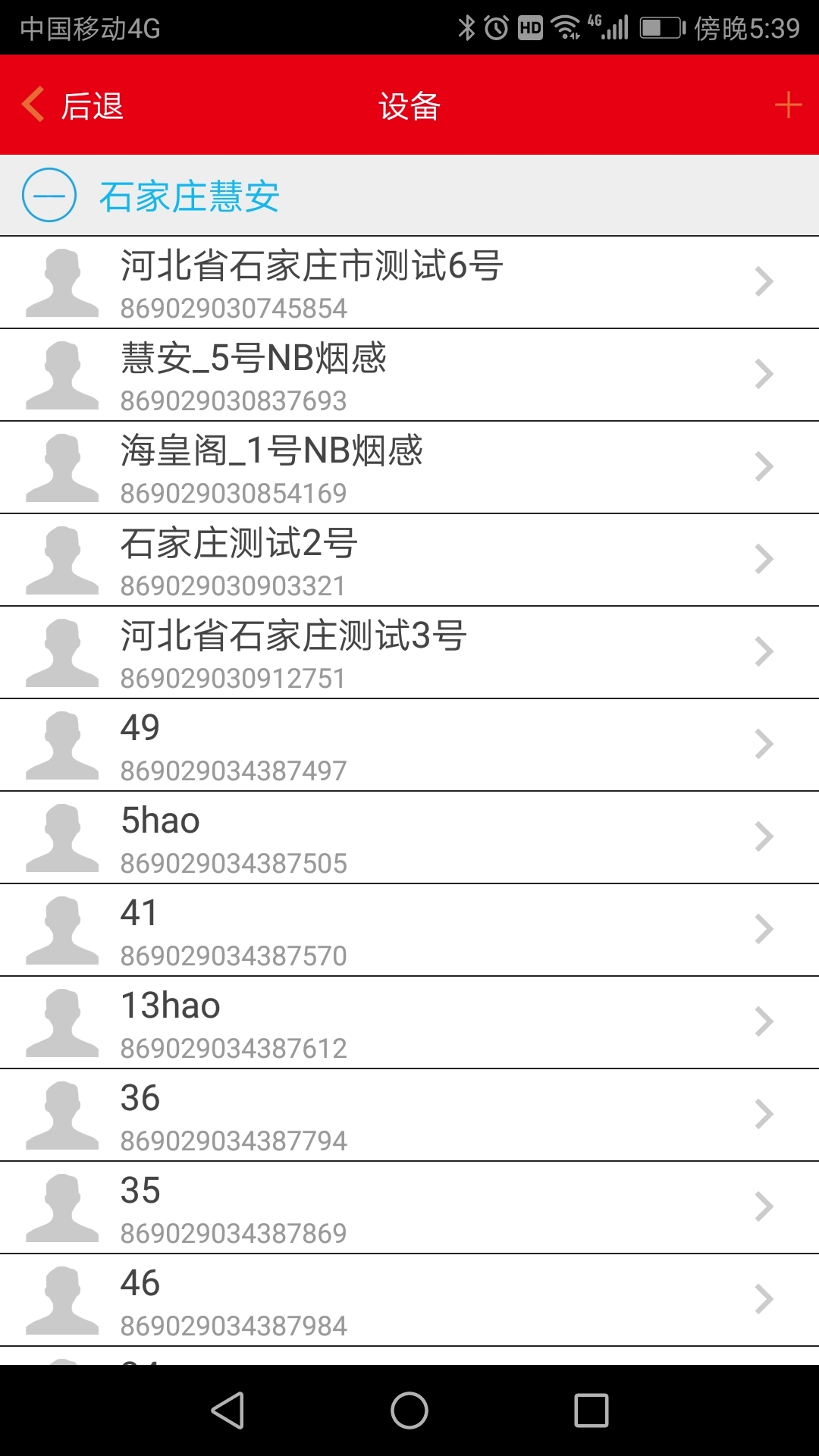Viewport: 819px width, 1456px height.
Task: View details of 河北省石家庄测试3号
Action: pos(409,653)
